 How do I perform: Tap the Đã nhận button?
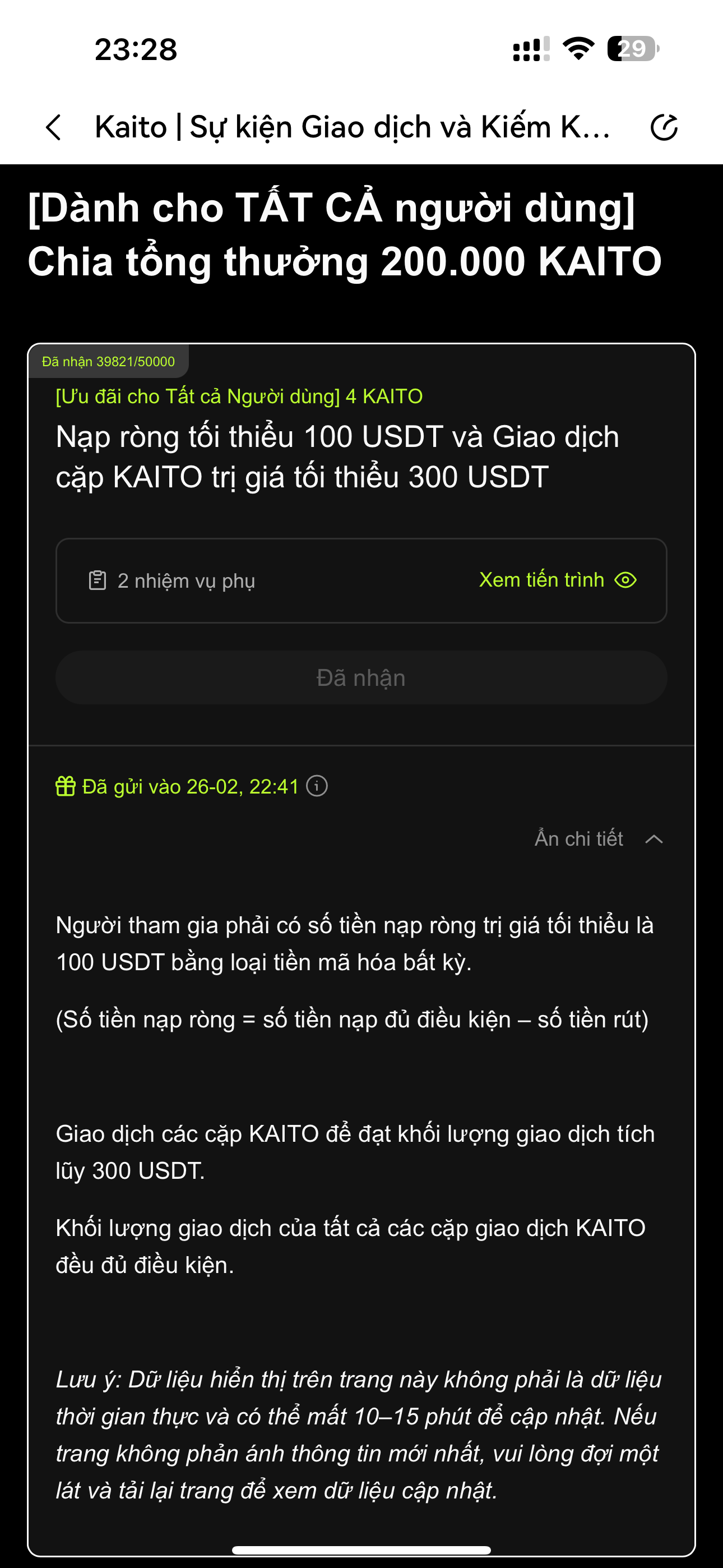361,677
